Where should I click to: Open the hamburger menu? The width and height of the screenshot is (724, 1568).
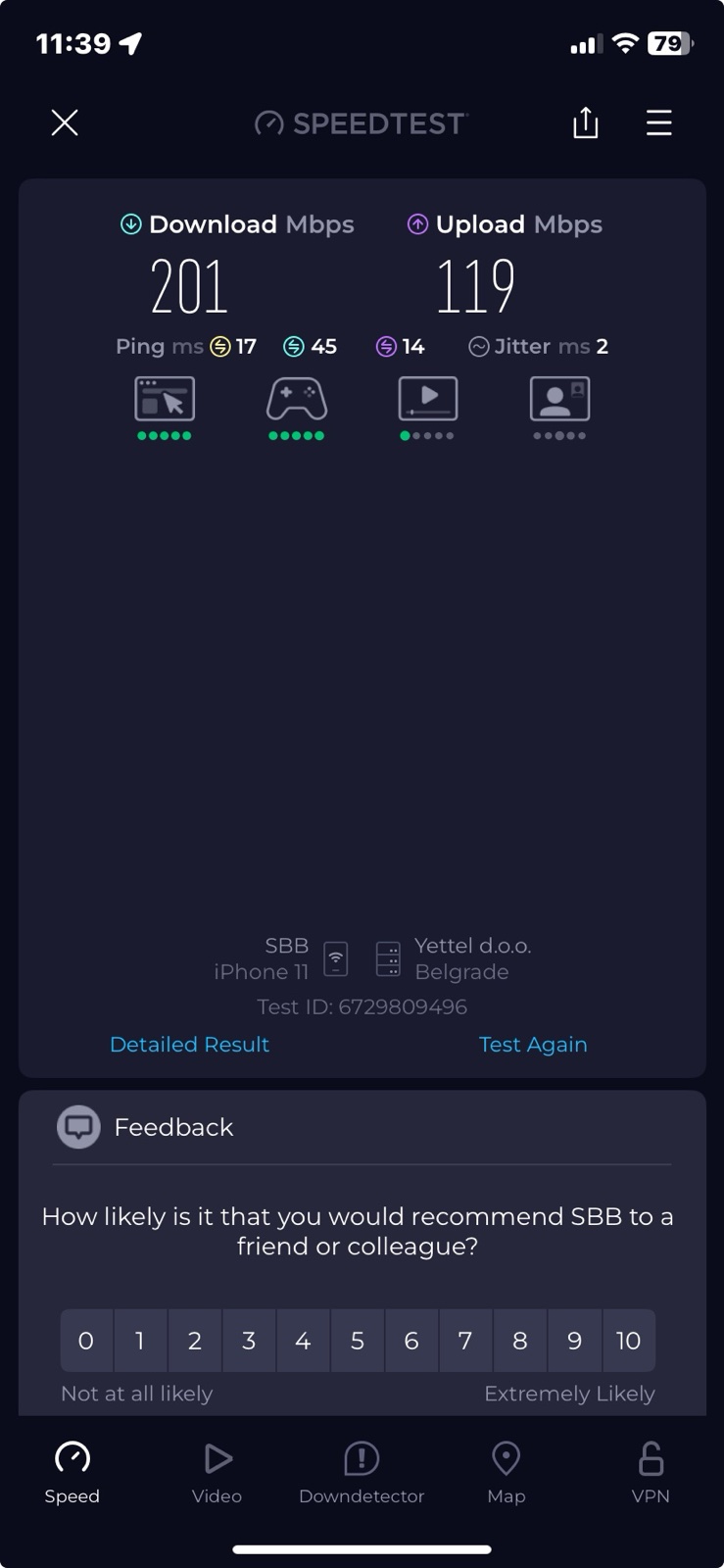pos(658,123)
